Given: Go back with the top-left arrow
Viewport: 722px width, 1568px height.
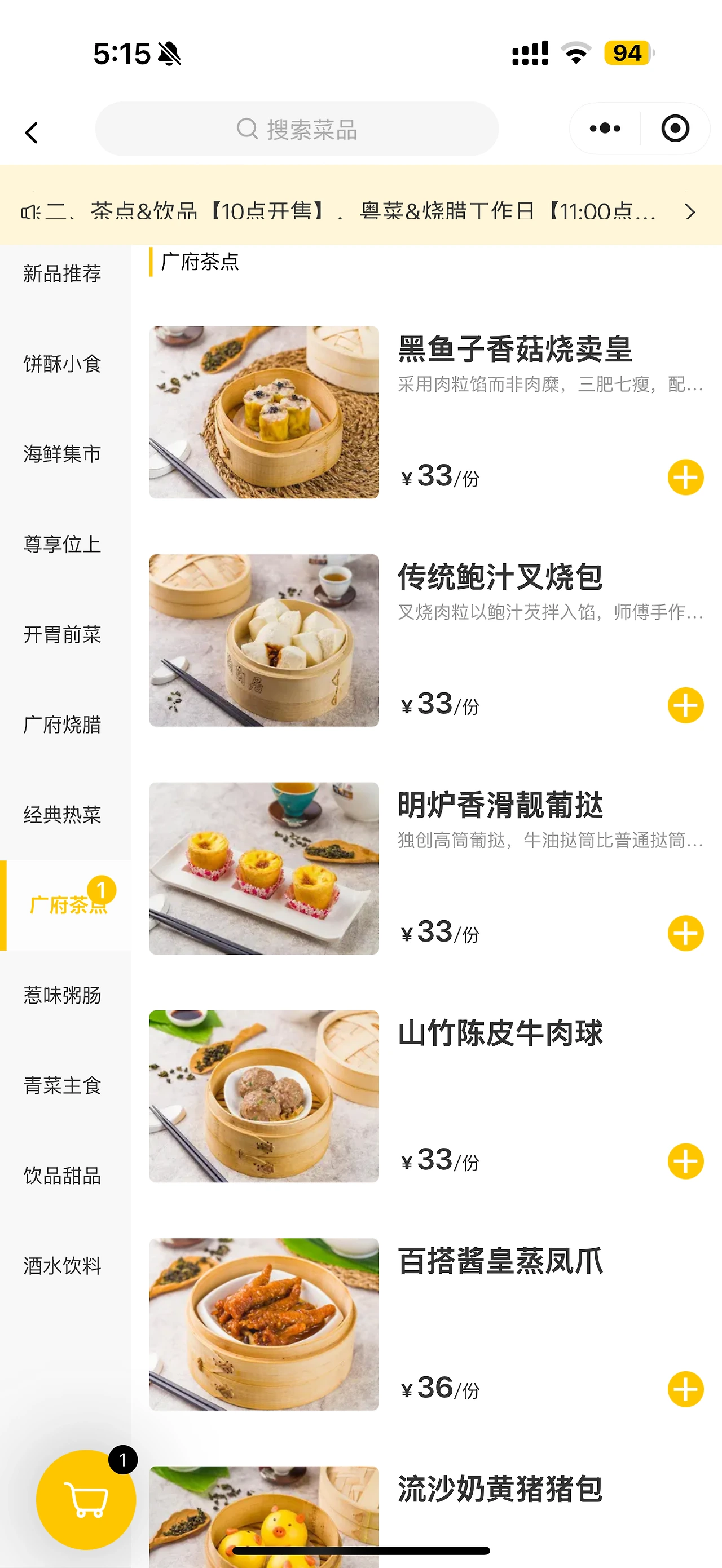Looking at the screenshot, I should coord(32,132).
